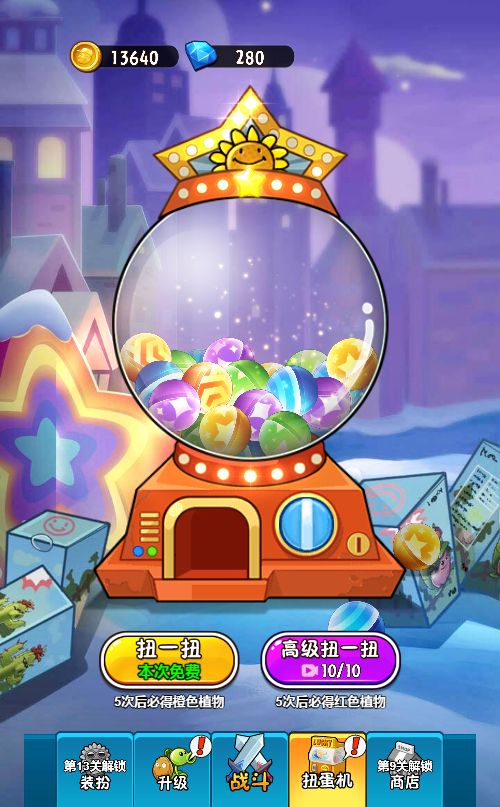Tap the purple 高级扭一扭 button
The width and height of the screenshot is (500, 807).
pyautogui.click(x=331, y=660)
